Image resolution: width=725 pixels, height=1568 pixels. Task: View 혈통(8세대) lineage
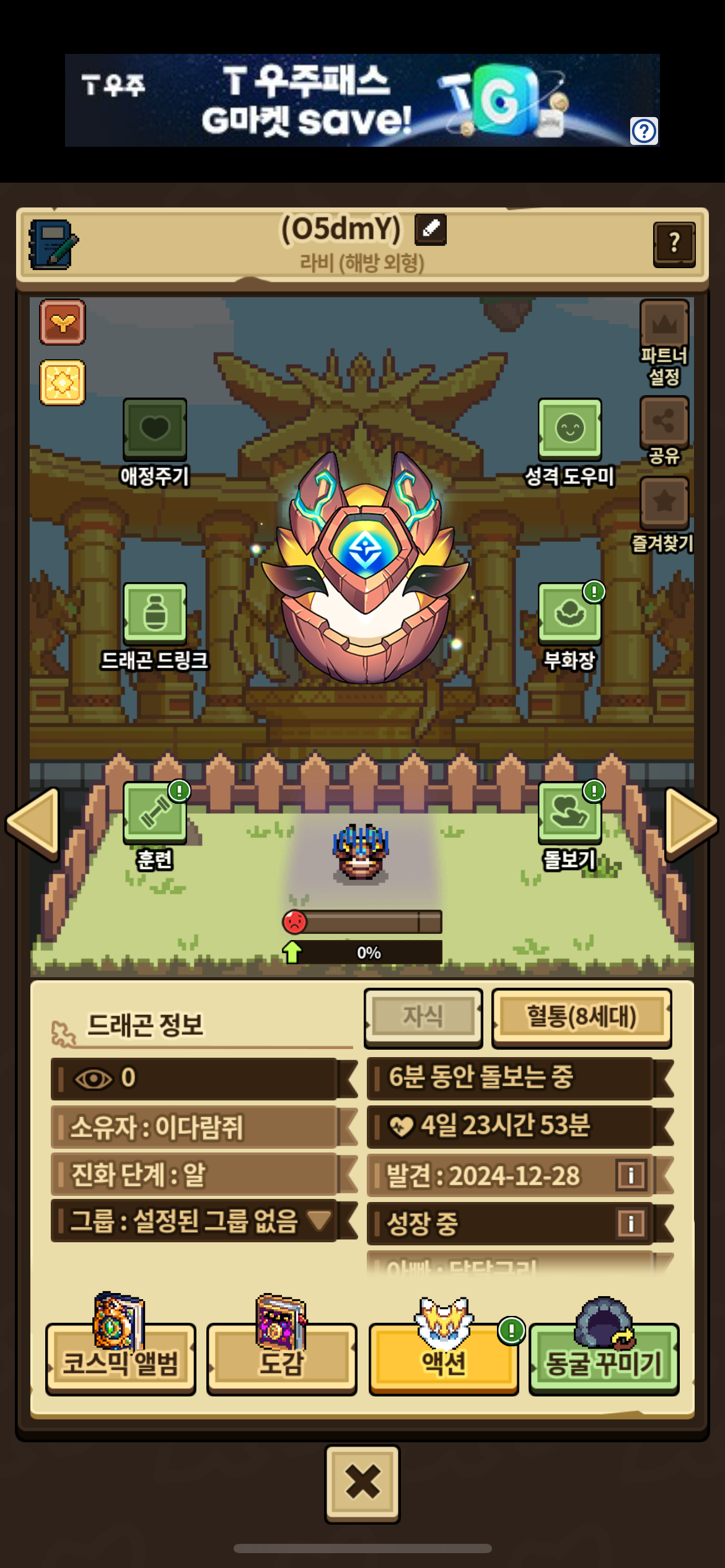click(581, 1017)
